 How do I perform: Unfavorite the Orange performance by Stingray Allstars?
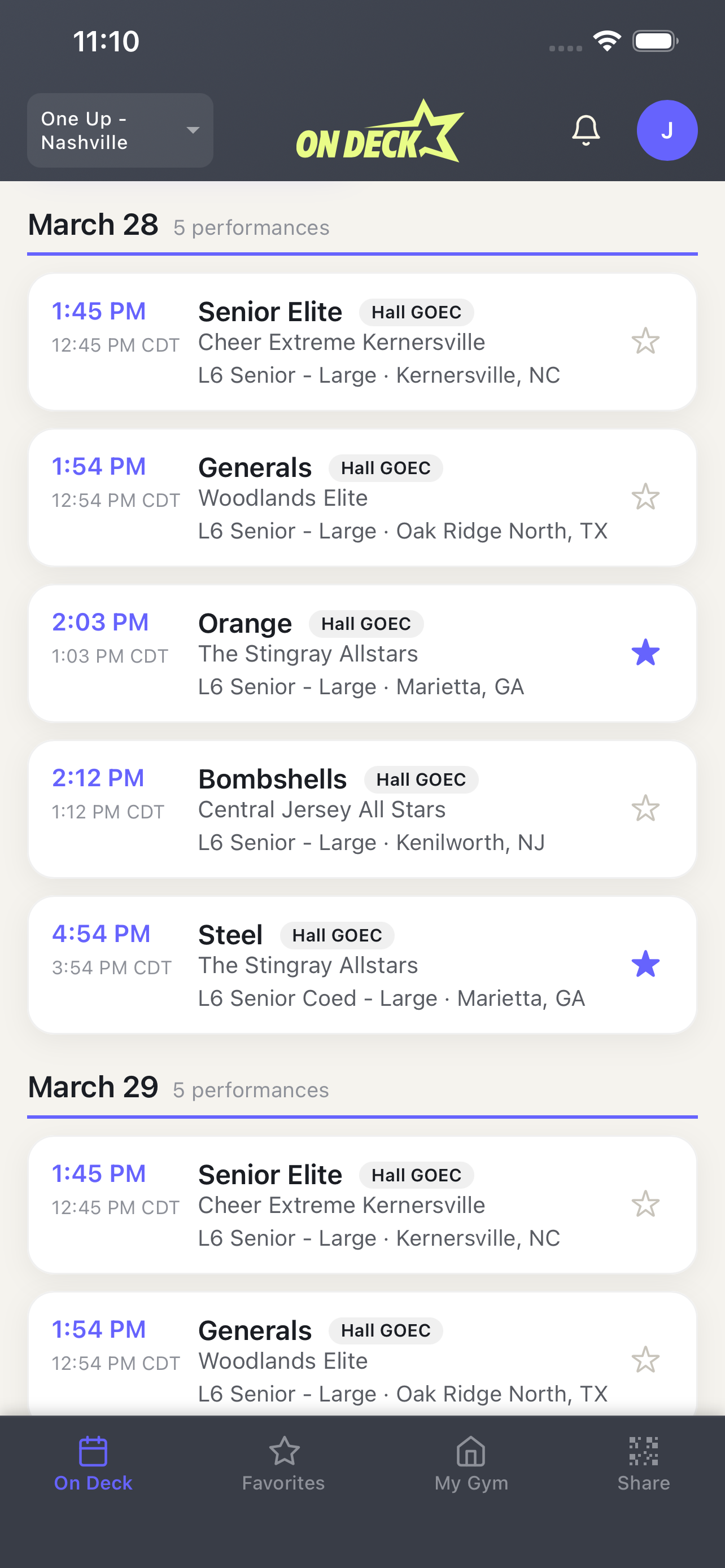pos(645,652)
